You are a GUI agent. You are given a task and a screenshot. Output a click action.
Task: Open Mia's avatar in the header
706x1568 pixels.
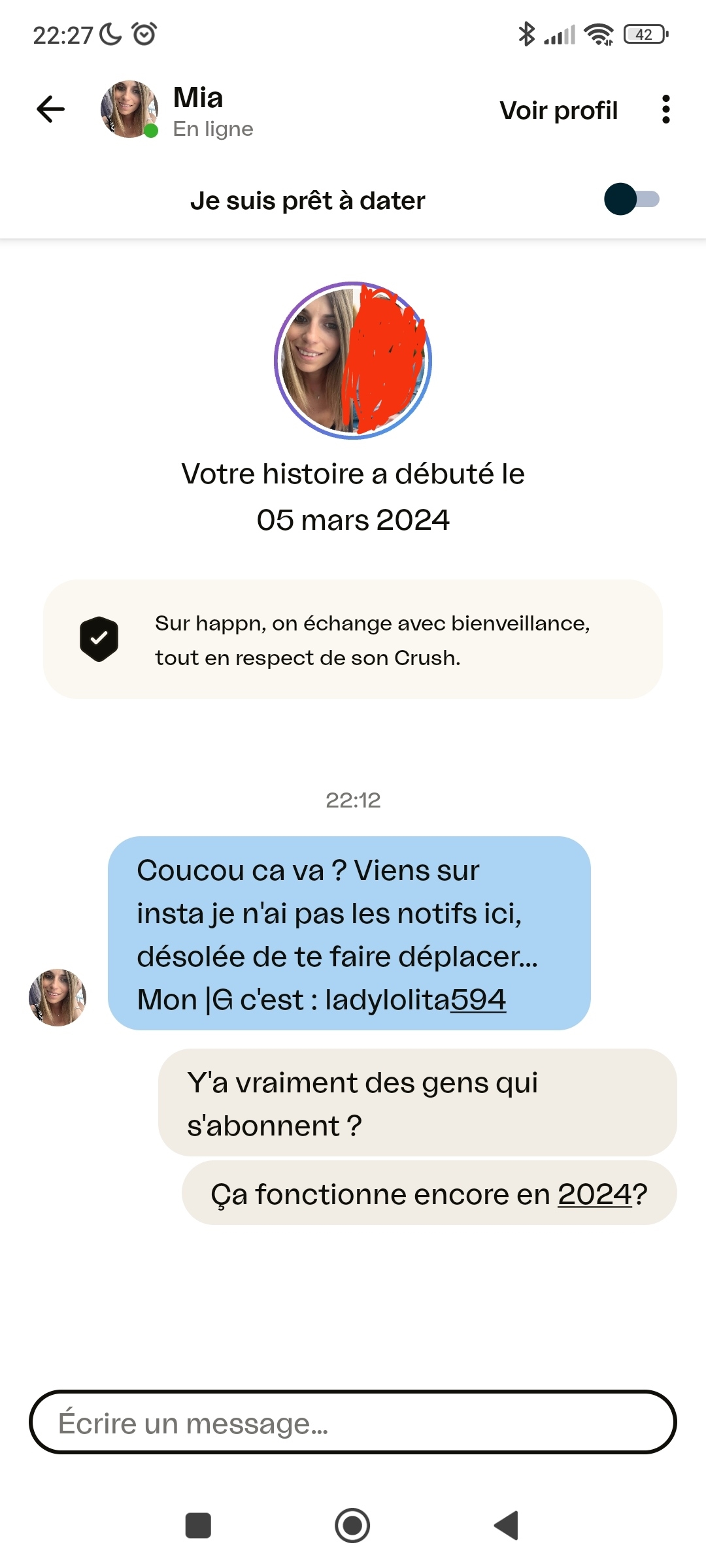coord(129,109)
